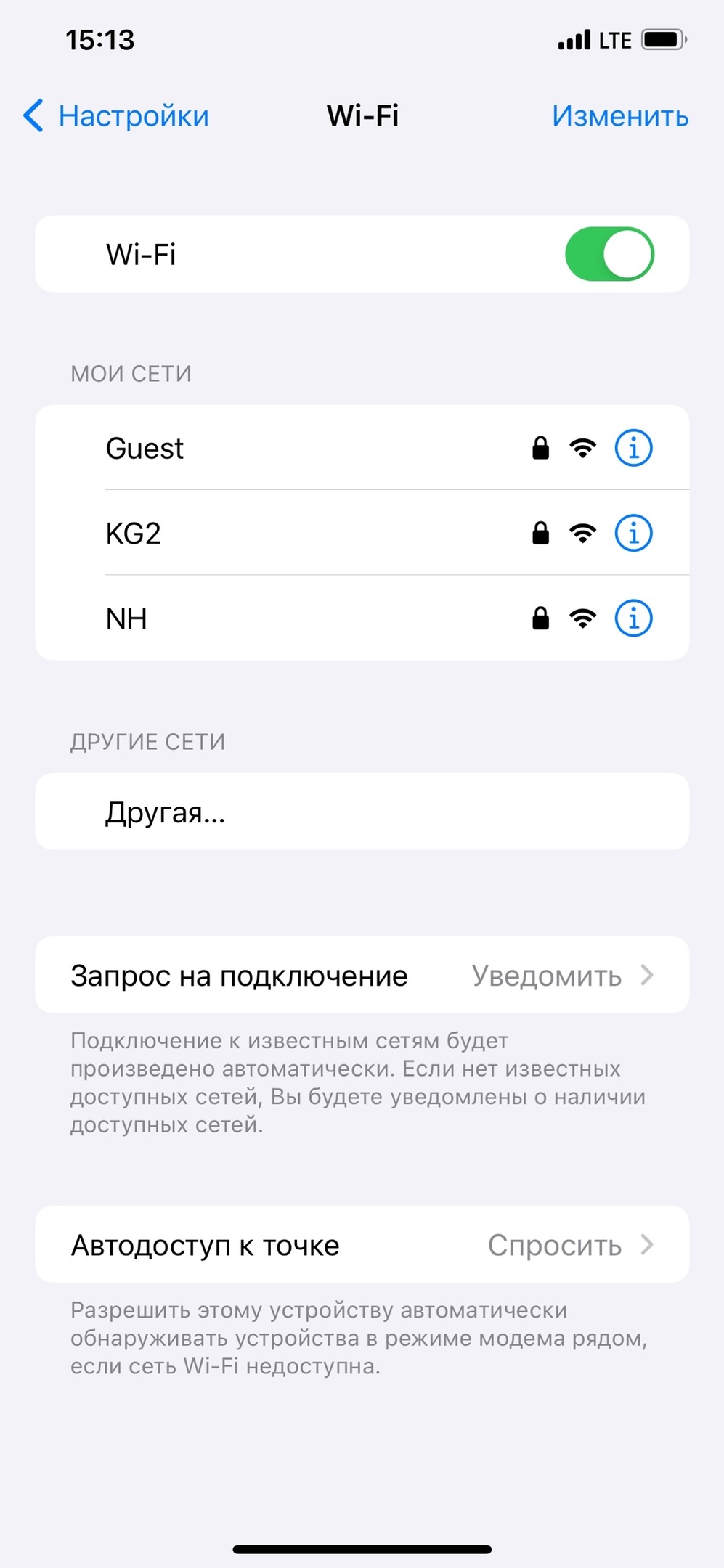
Task: Join the KG2 network
Action: tap(362, 533)
